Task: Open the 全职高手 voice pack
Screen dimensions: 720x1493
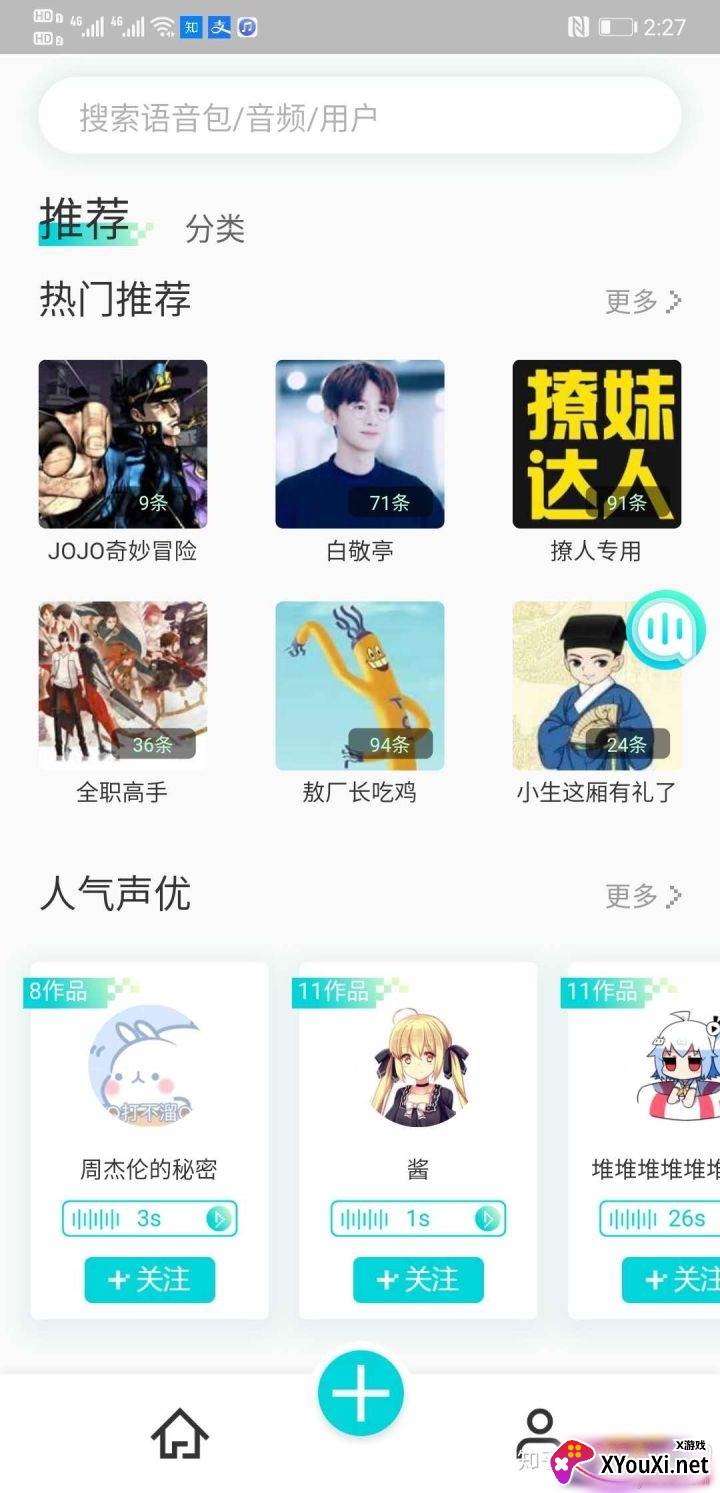Action: [123, 685]
